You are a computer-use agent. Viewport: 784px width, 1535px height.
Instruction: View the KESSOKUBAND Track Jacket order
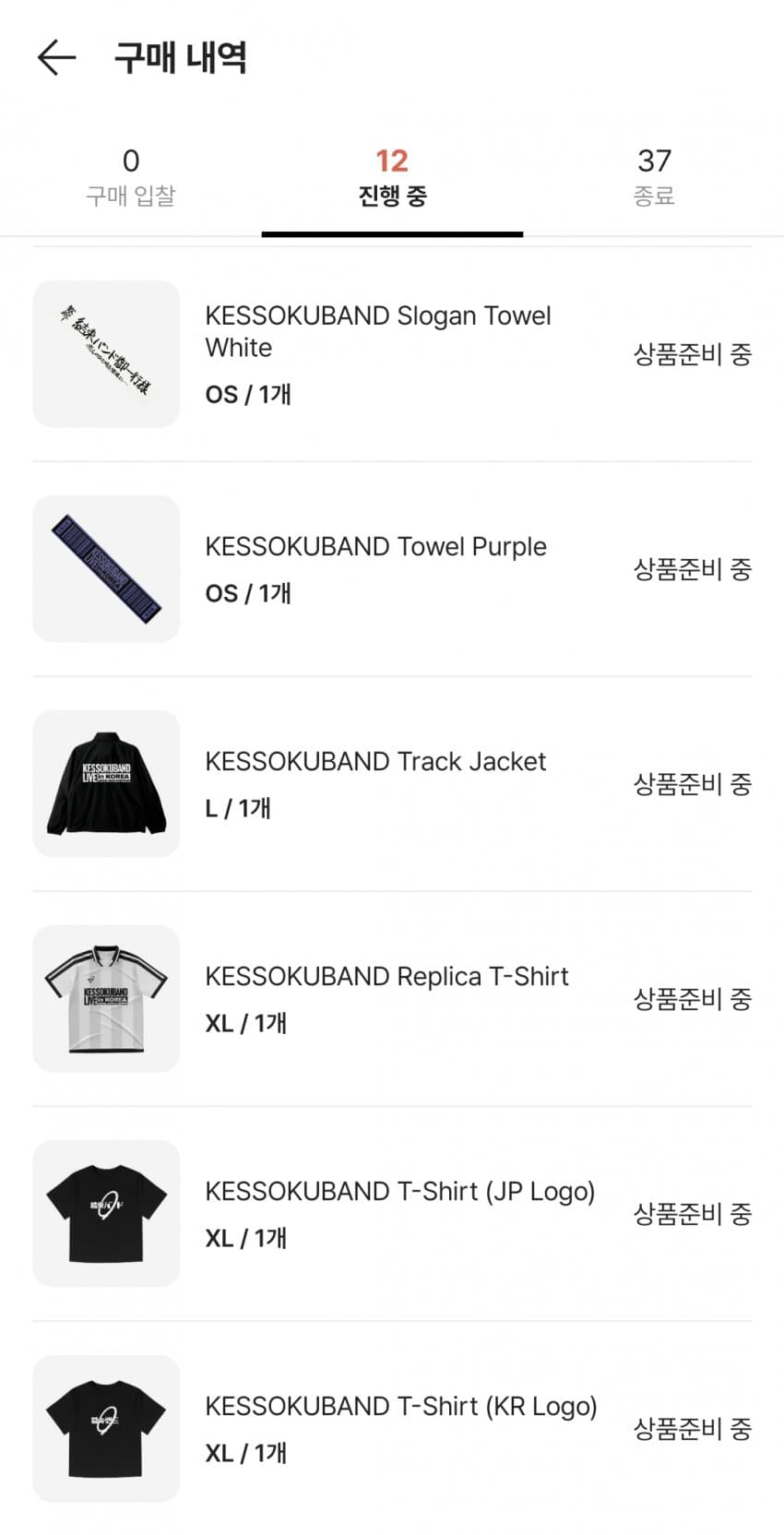pos(376,783)
